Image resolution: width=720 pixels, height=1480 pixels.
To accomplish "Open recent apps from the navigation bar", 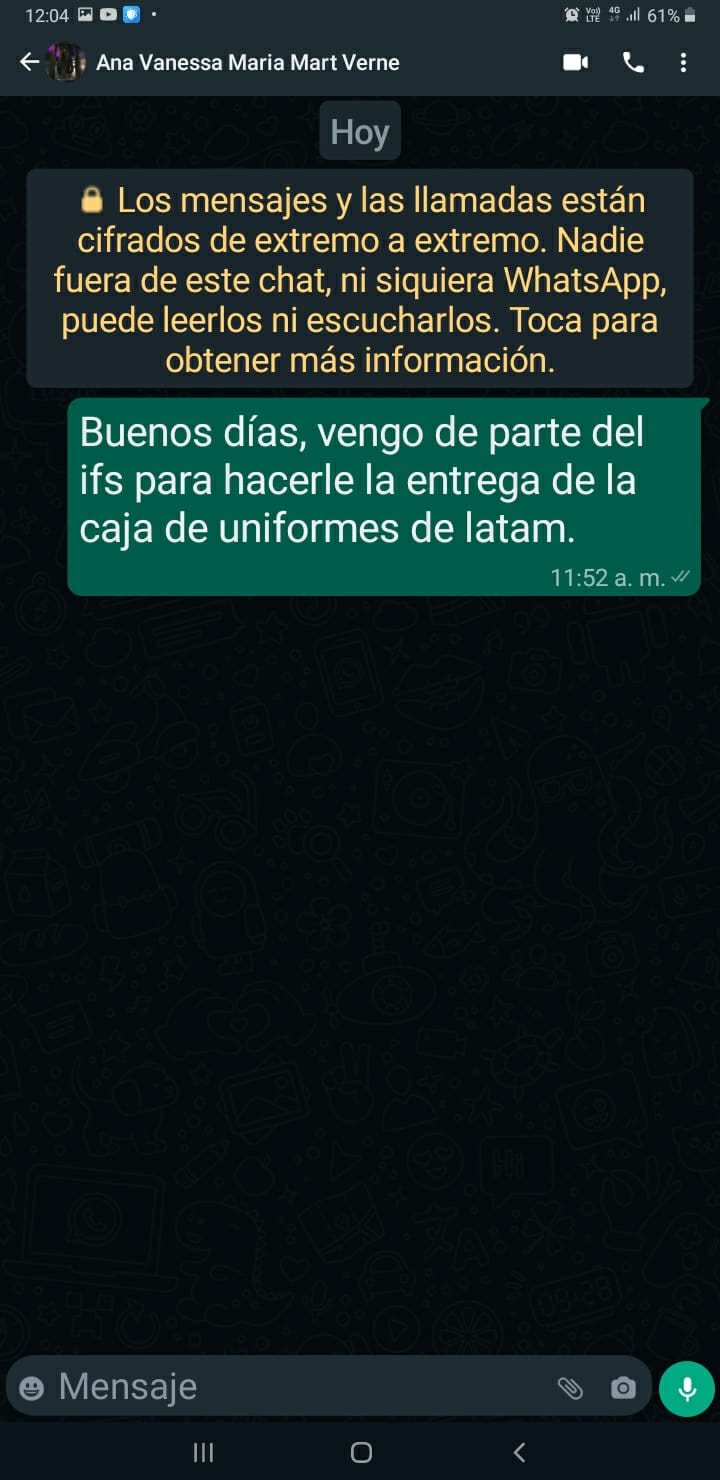I will [203, 1452].
